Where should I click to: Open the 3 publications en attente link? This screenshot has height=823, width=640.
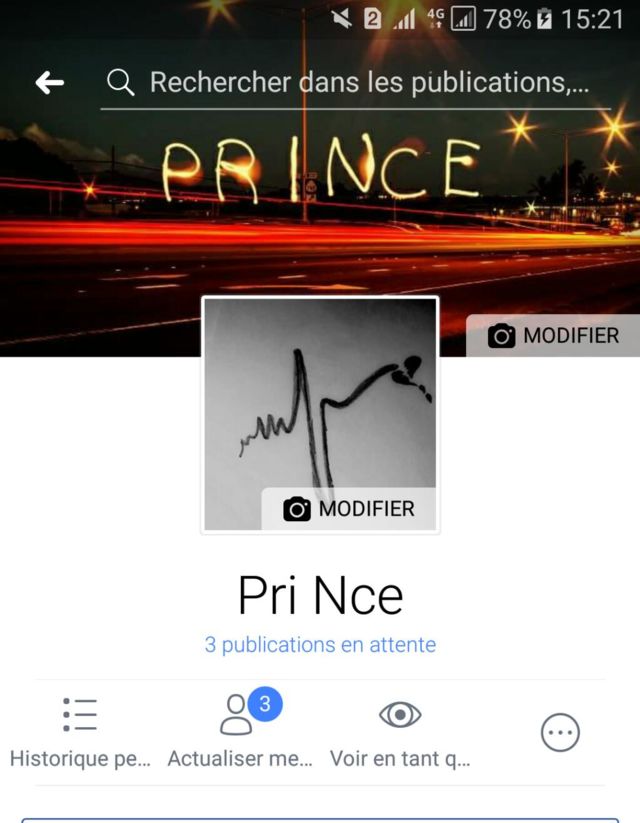(x=320, y=645)
